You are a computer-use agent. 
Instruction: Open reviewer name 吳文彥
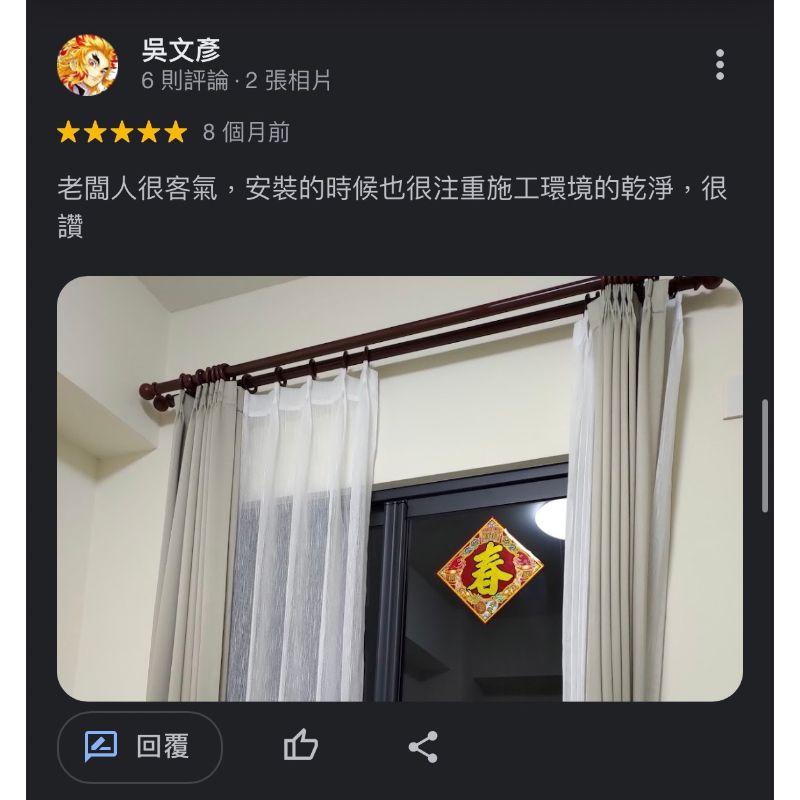click(181, 50)
